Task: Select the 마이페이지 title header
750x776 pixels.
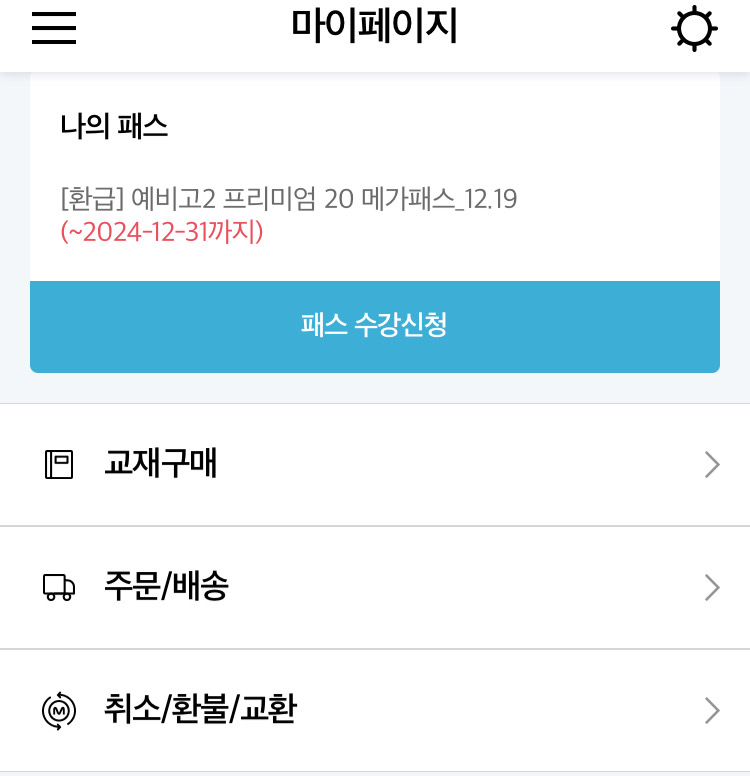Action: 374,27
